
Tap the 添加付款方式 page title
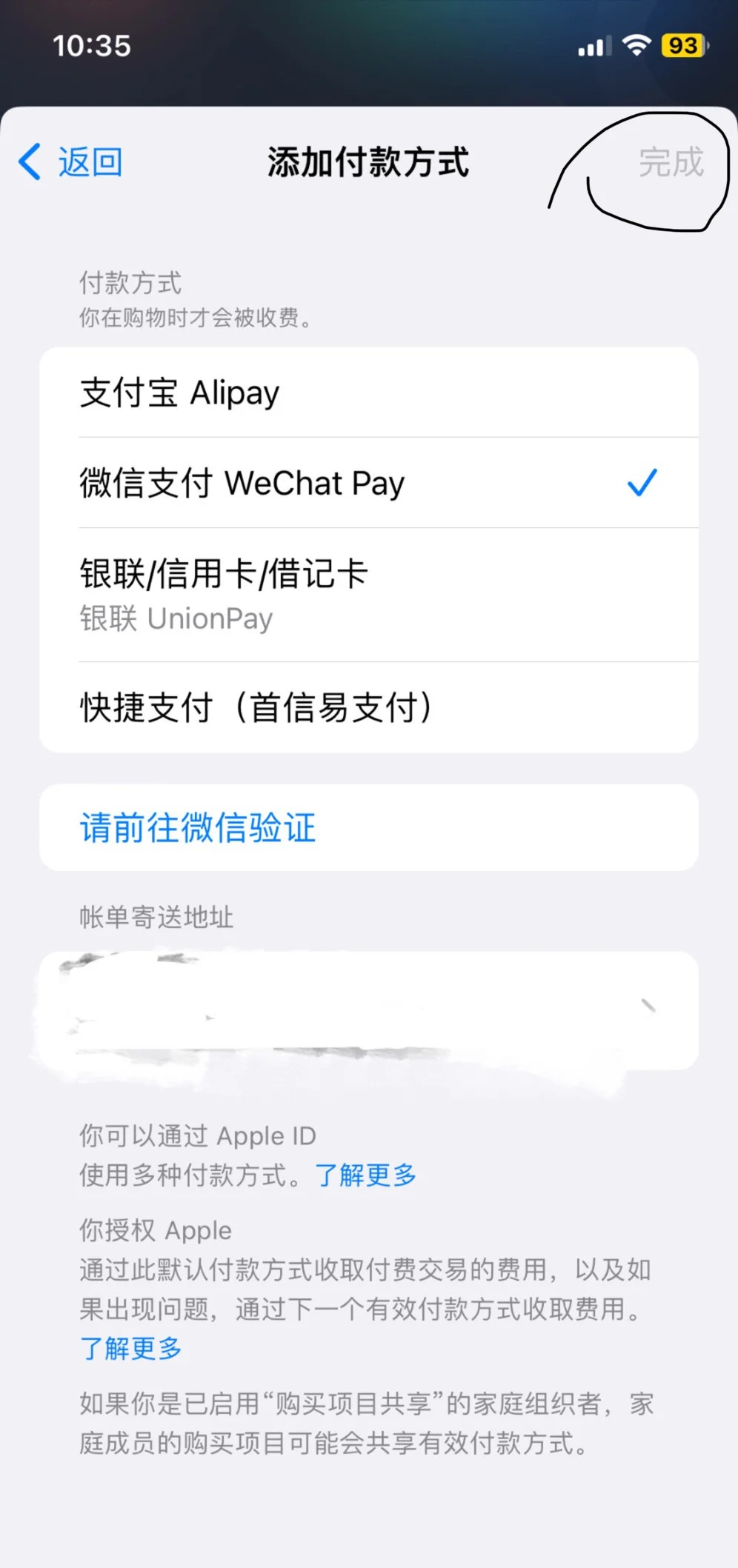point(368,164)
